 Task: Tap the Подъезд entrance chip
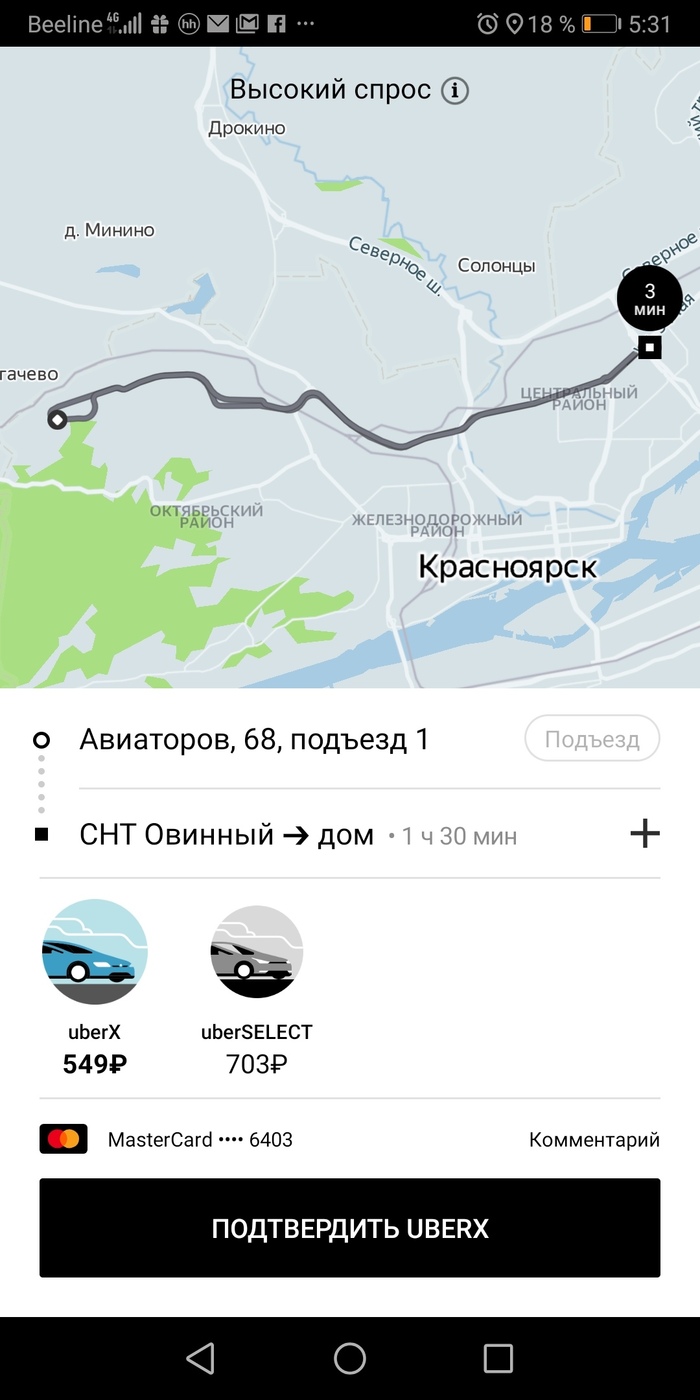[592, 740]
